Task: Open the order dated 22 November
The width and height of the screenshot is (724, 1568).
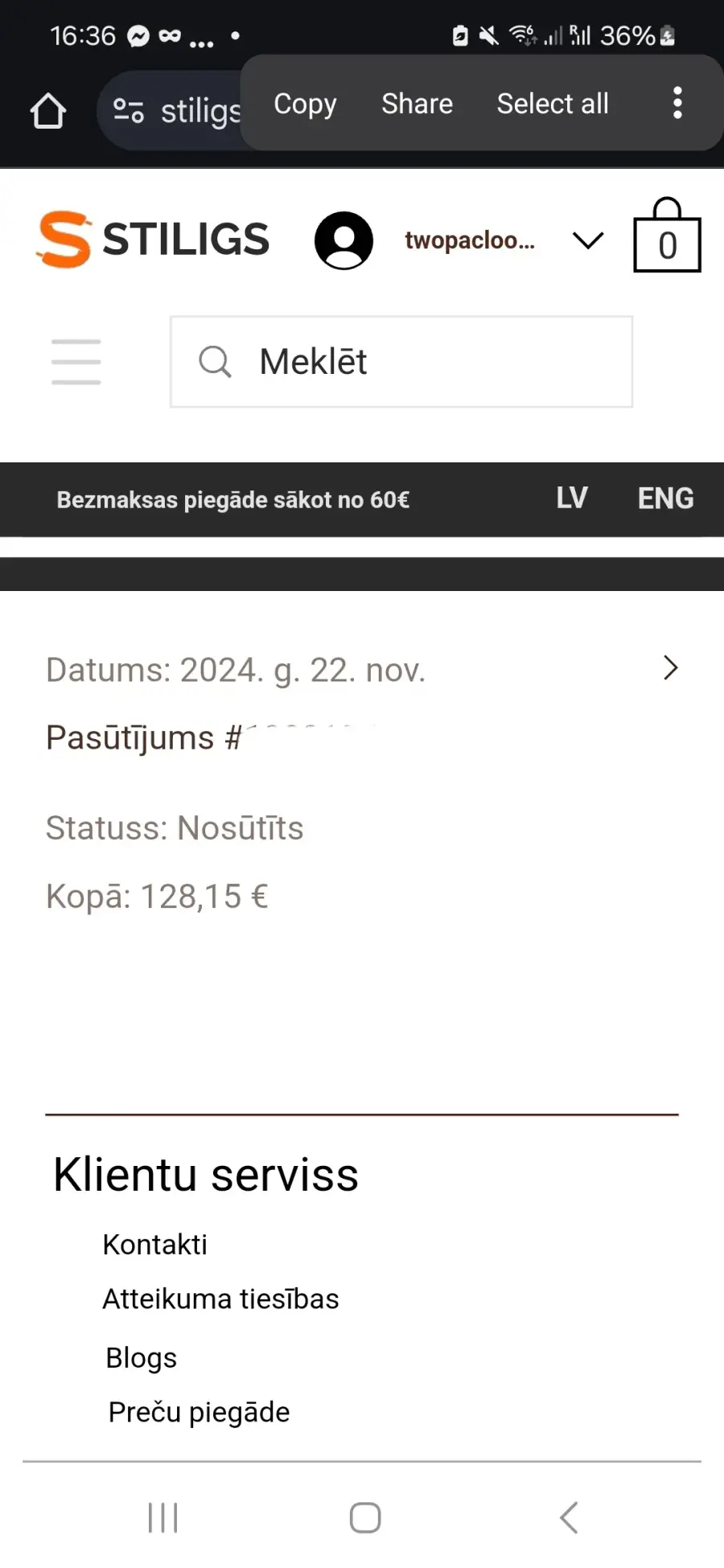Action: click(x=362, y=669)
